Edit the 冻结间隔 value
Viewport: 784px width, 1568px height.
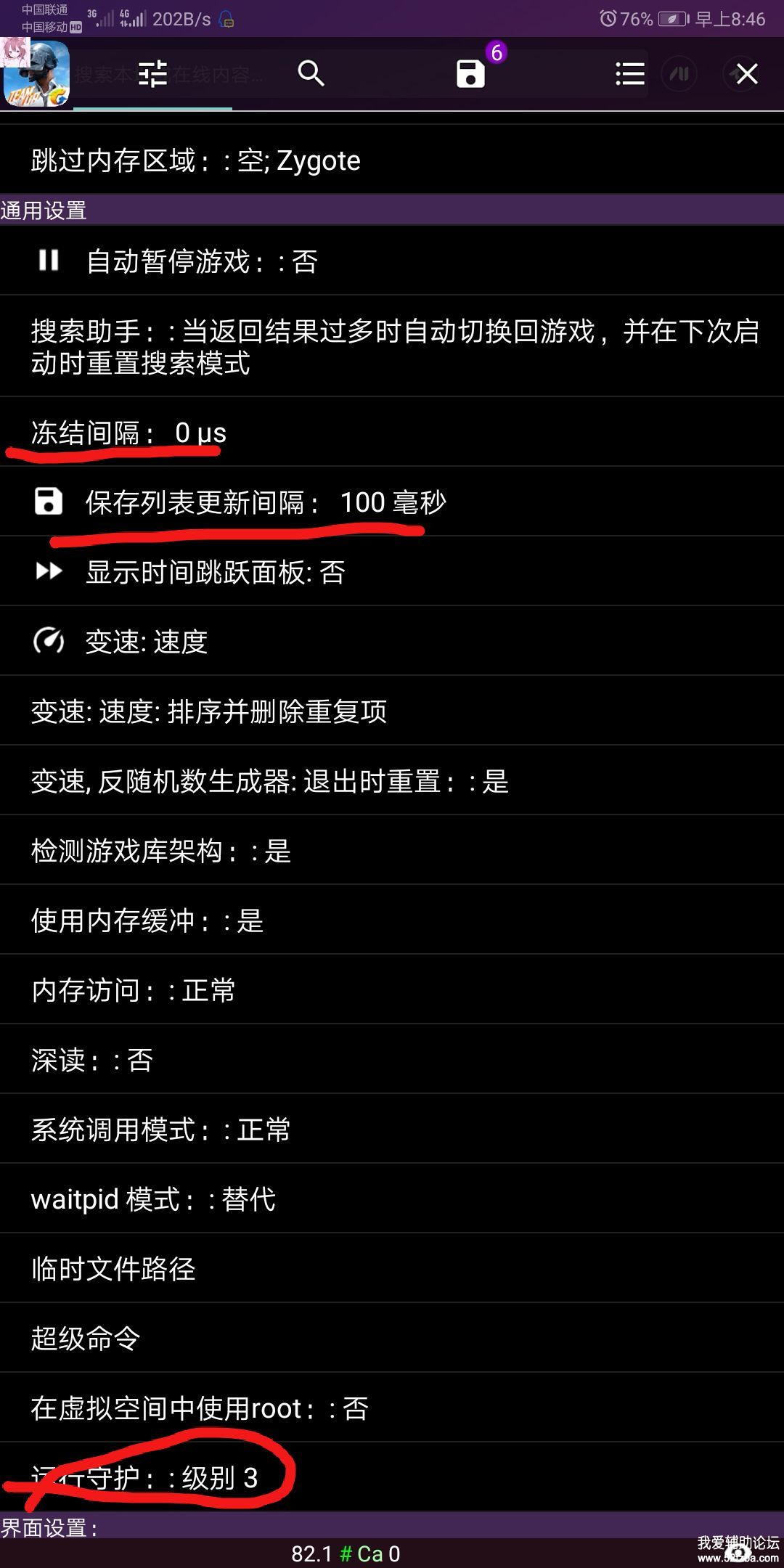pyautogui.click(x=392, y=433)
